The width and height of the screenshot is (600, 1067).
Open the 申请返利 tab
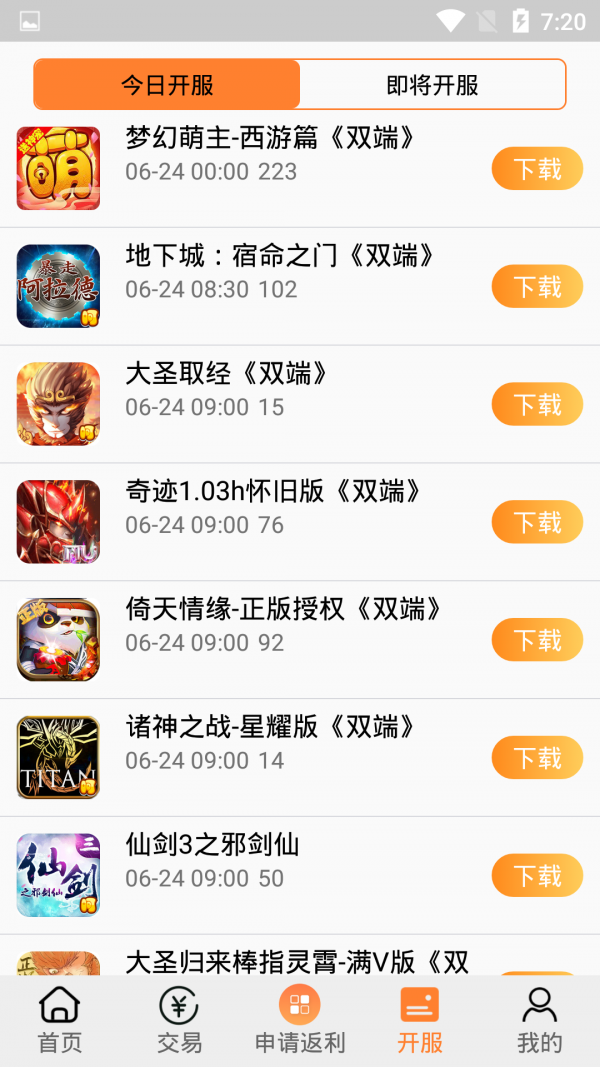300,1020
